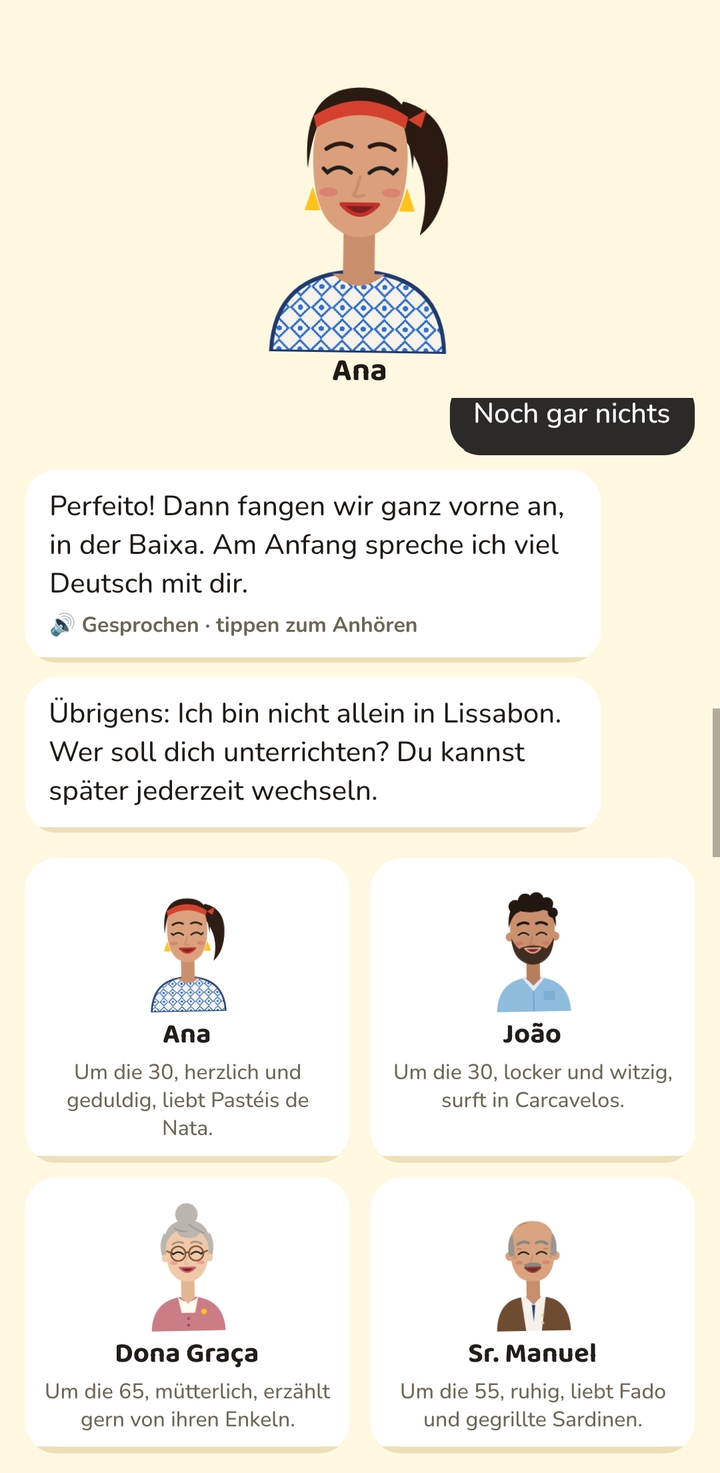Play the spoken 'Perfeito!' message audio

click(x=233, y=625)
